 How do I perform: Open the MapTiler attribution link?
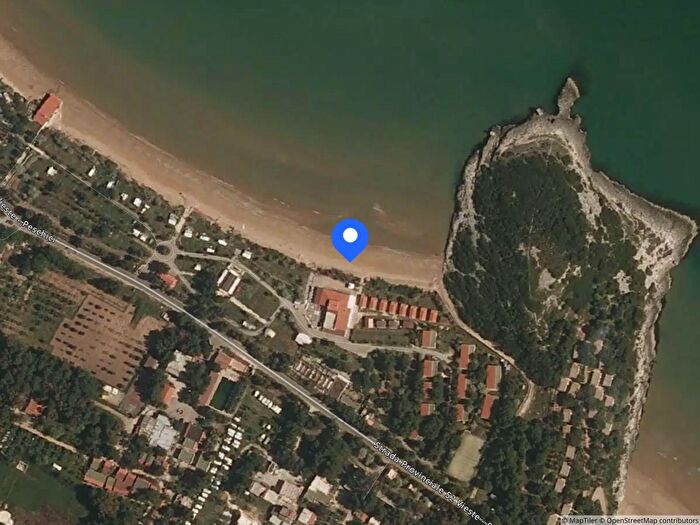tap(582, 520)
